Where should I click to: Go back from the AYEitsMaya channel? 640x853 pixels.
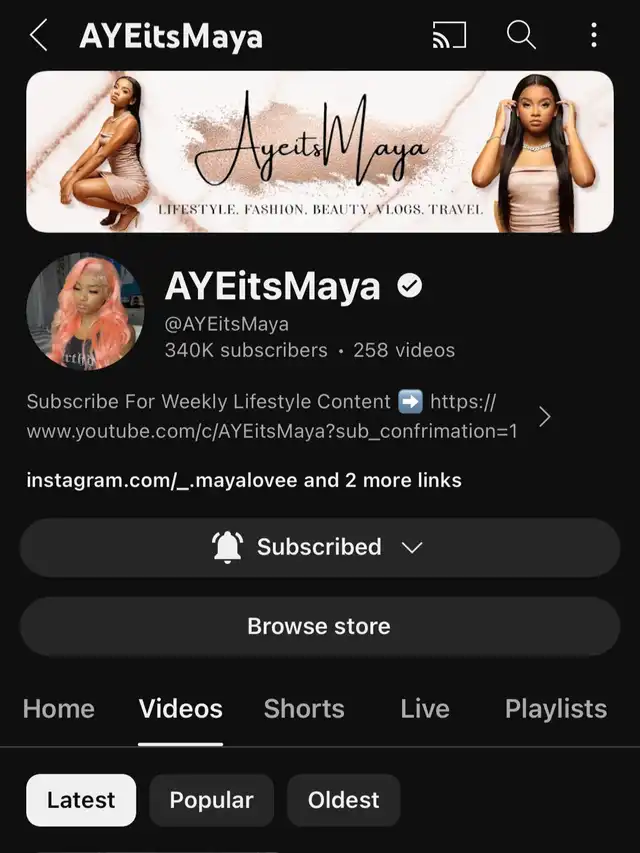38,36
